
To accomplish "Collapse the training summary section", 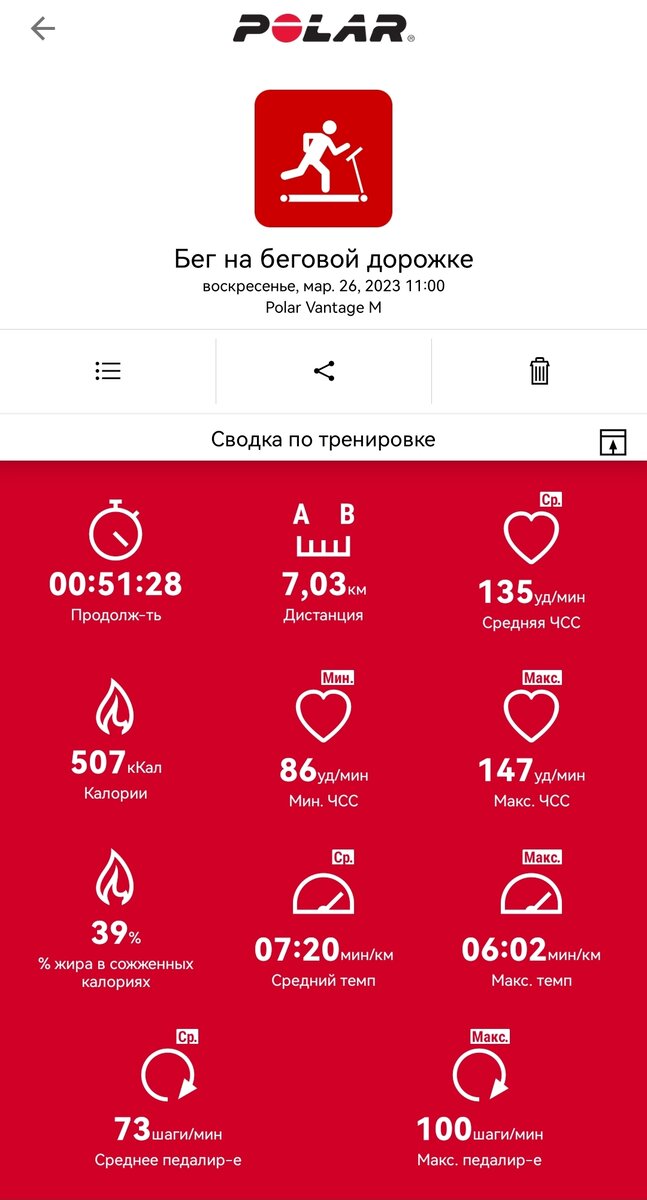I will point(612,442).
